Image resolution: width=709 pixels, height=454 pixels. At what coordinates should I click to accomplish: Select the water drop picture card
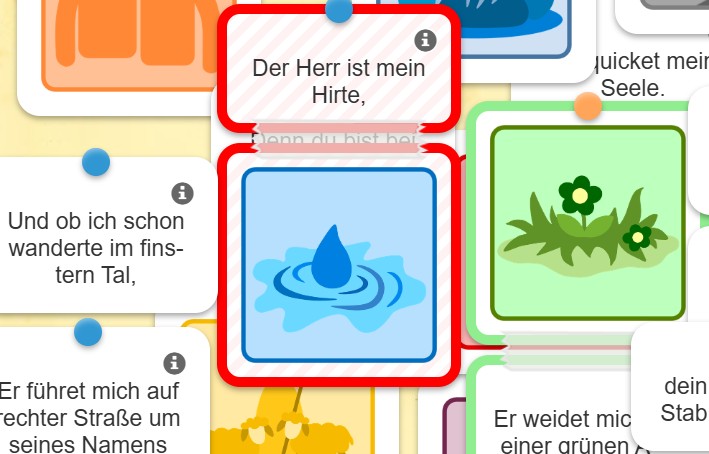coord(339,265)
